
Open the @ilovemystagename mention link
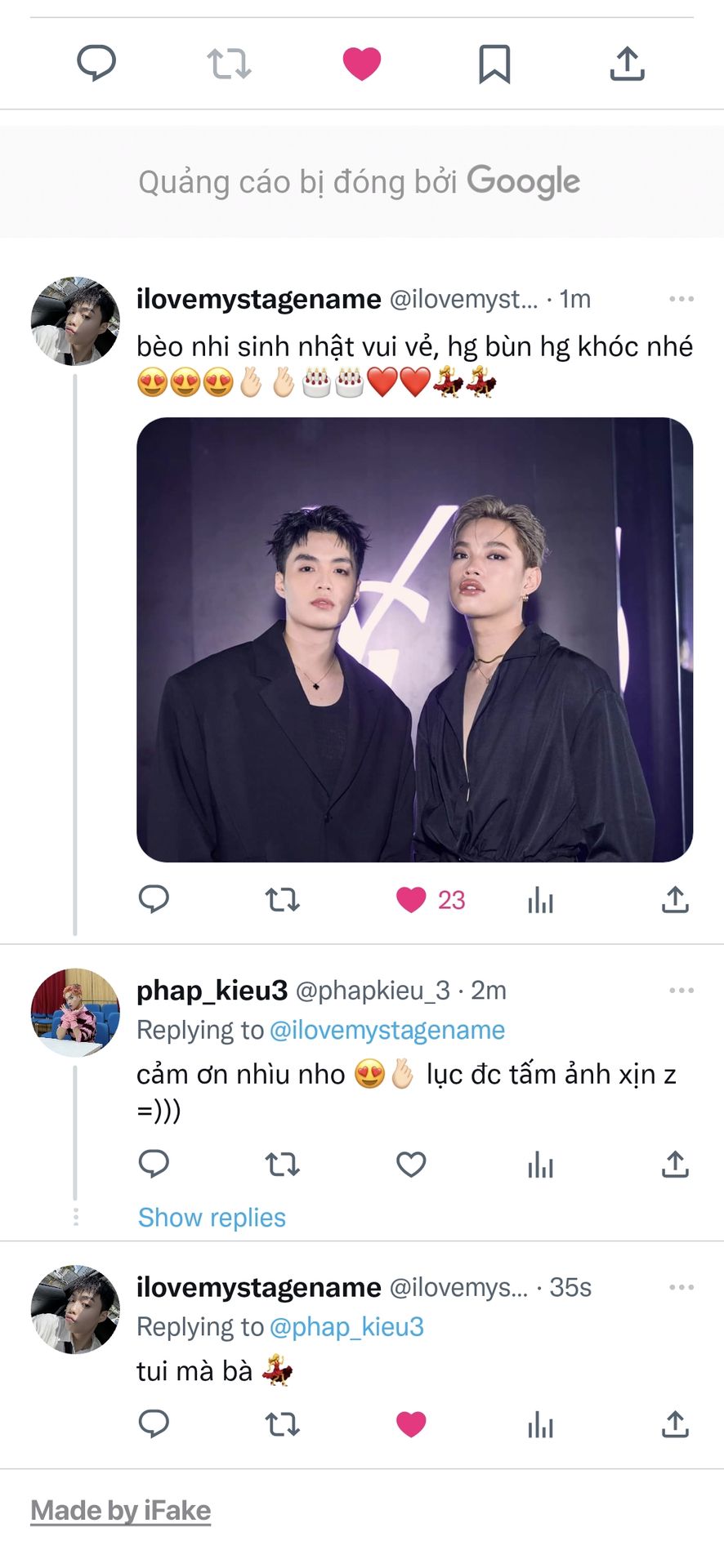pyautogui.click(x=387, y=1030)
